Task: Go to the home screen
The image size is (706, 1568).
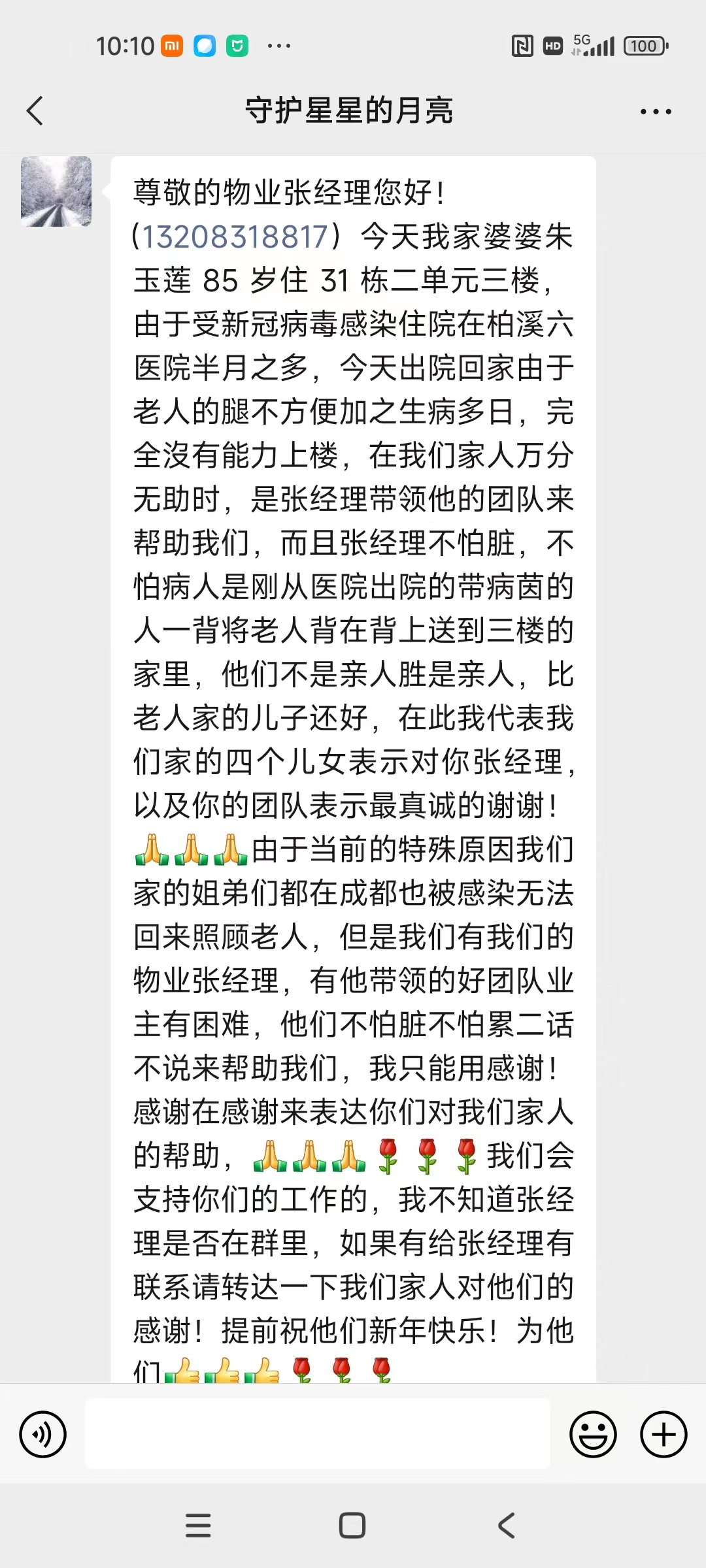Action: 352,1526
